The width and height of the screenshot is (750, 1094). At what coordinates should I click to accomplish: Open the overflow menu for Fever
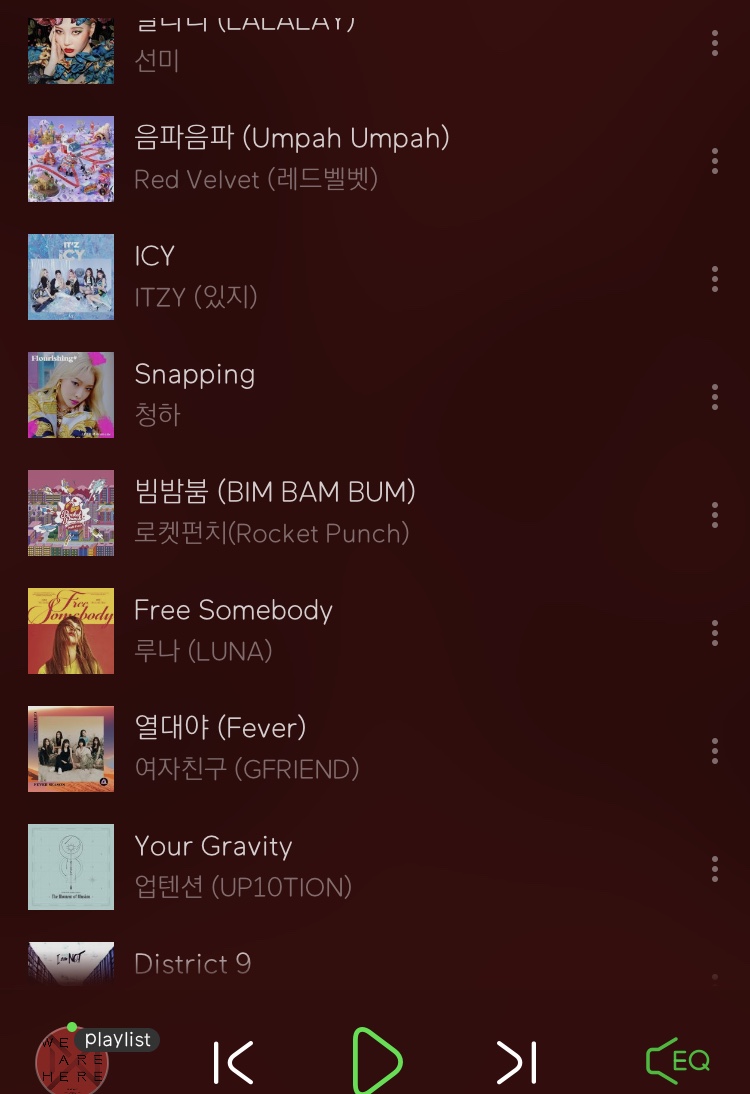pos(714,751)
